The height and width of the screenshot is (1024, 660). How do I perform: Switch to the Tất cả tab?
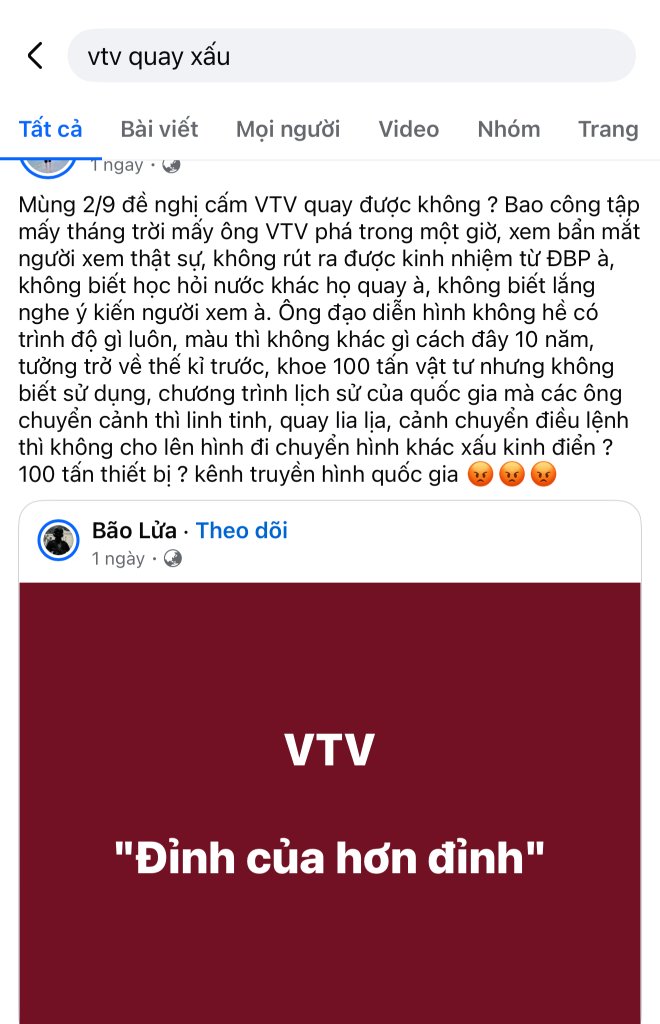coord(50,129)
